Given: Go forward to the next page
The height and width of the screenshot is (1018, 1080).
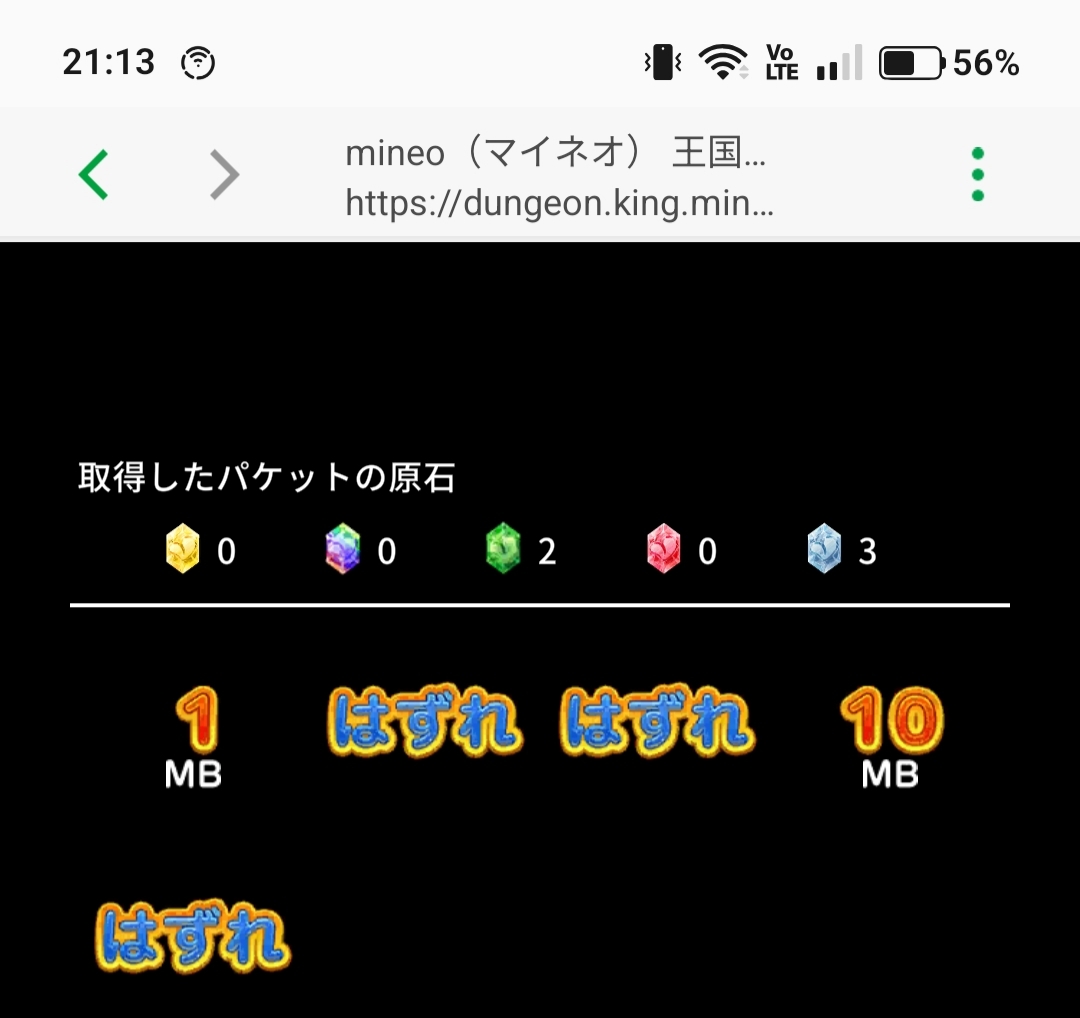Looking at the screenshot, I should coord(225,175).
